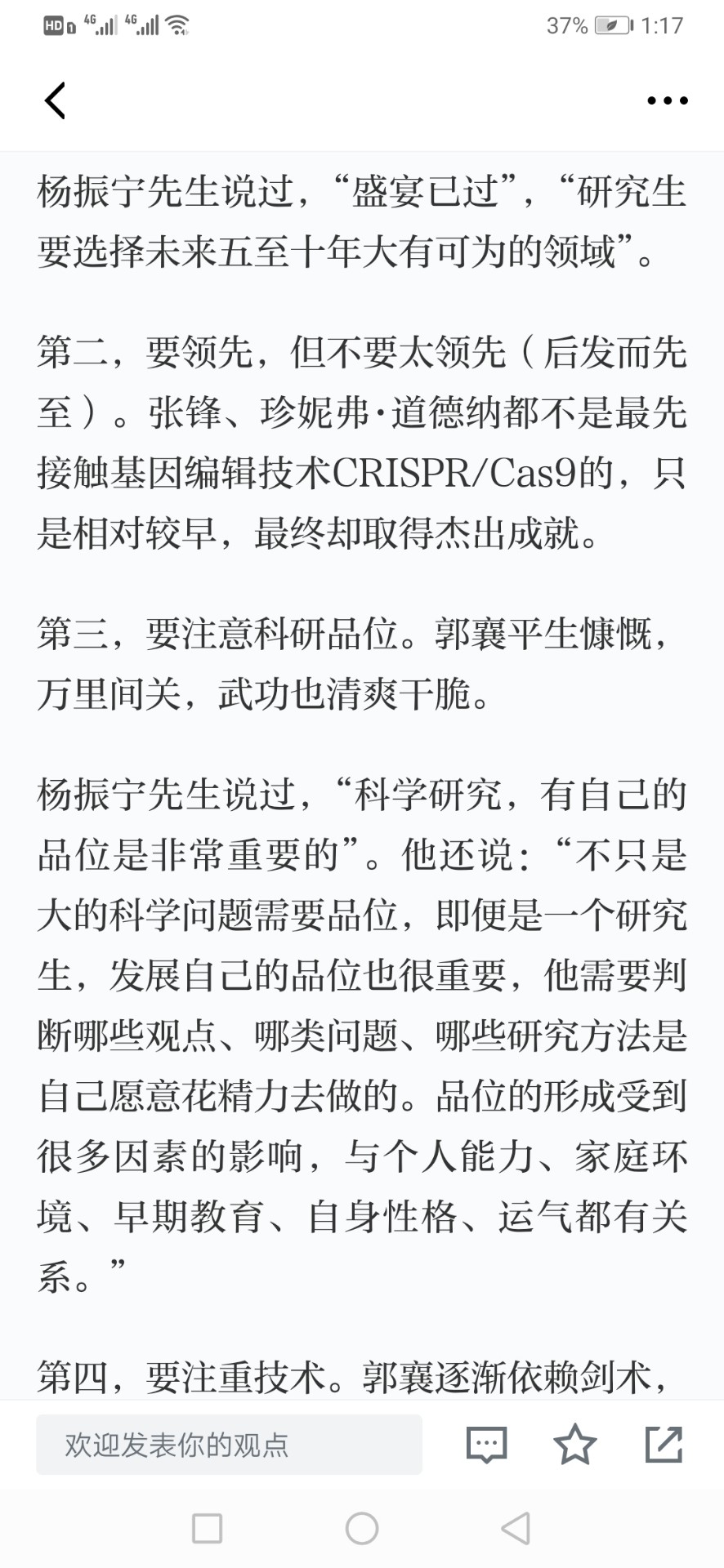Screen dimensions: 724x1568
Task: Tap the system home button
Action: click(362, 1528)
